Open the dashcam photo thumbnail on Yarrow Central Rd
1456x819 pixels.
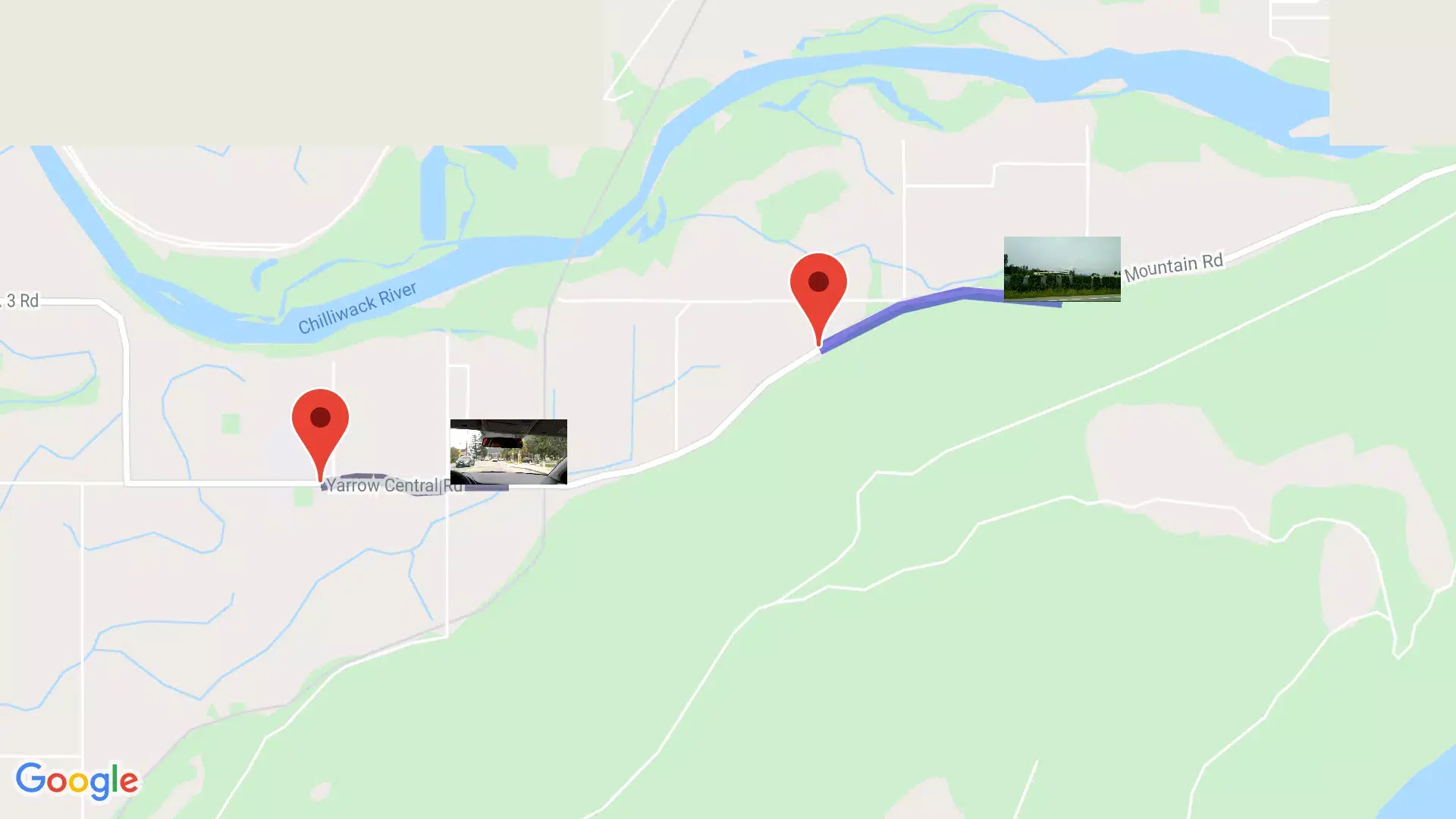[508, 451]
